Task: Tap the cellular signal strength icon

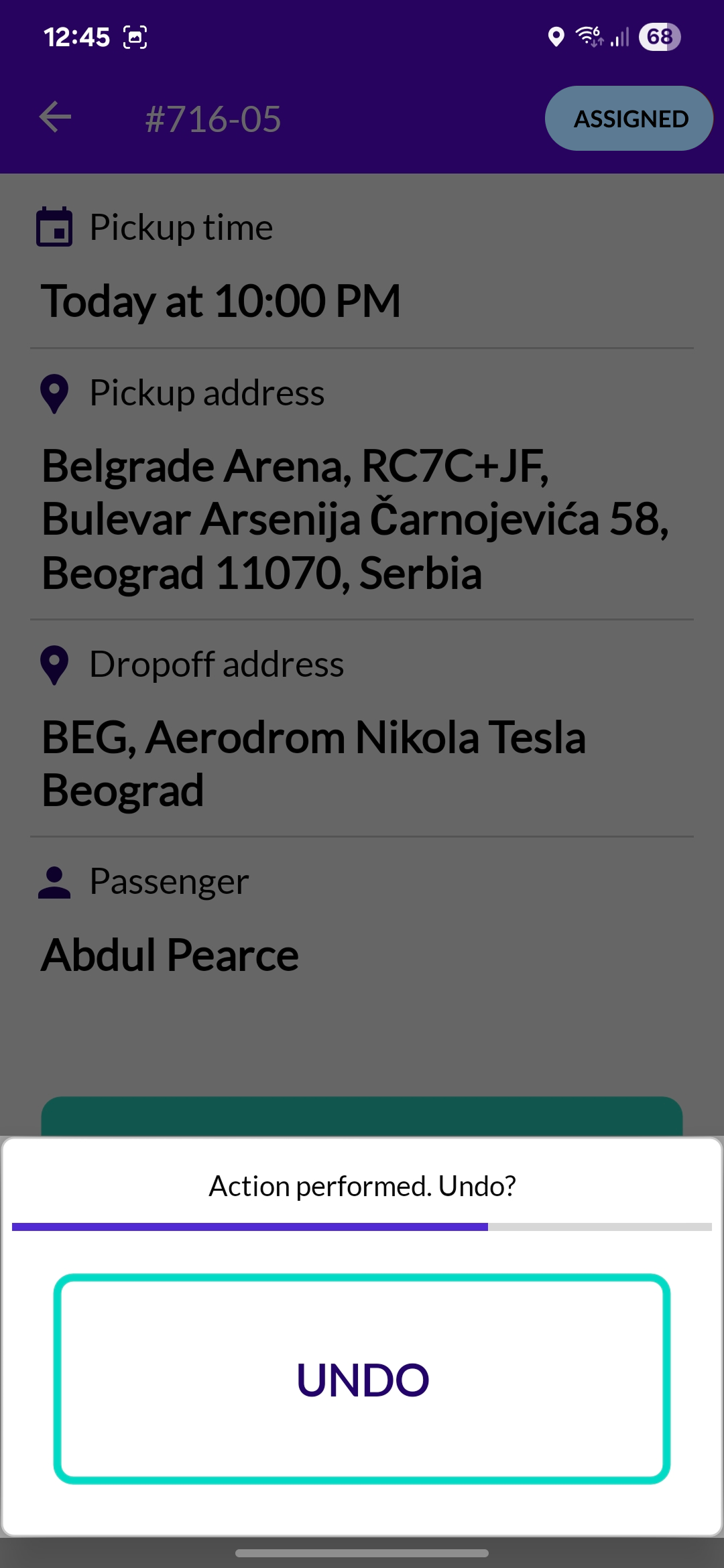Action: coord(620,38)
